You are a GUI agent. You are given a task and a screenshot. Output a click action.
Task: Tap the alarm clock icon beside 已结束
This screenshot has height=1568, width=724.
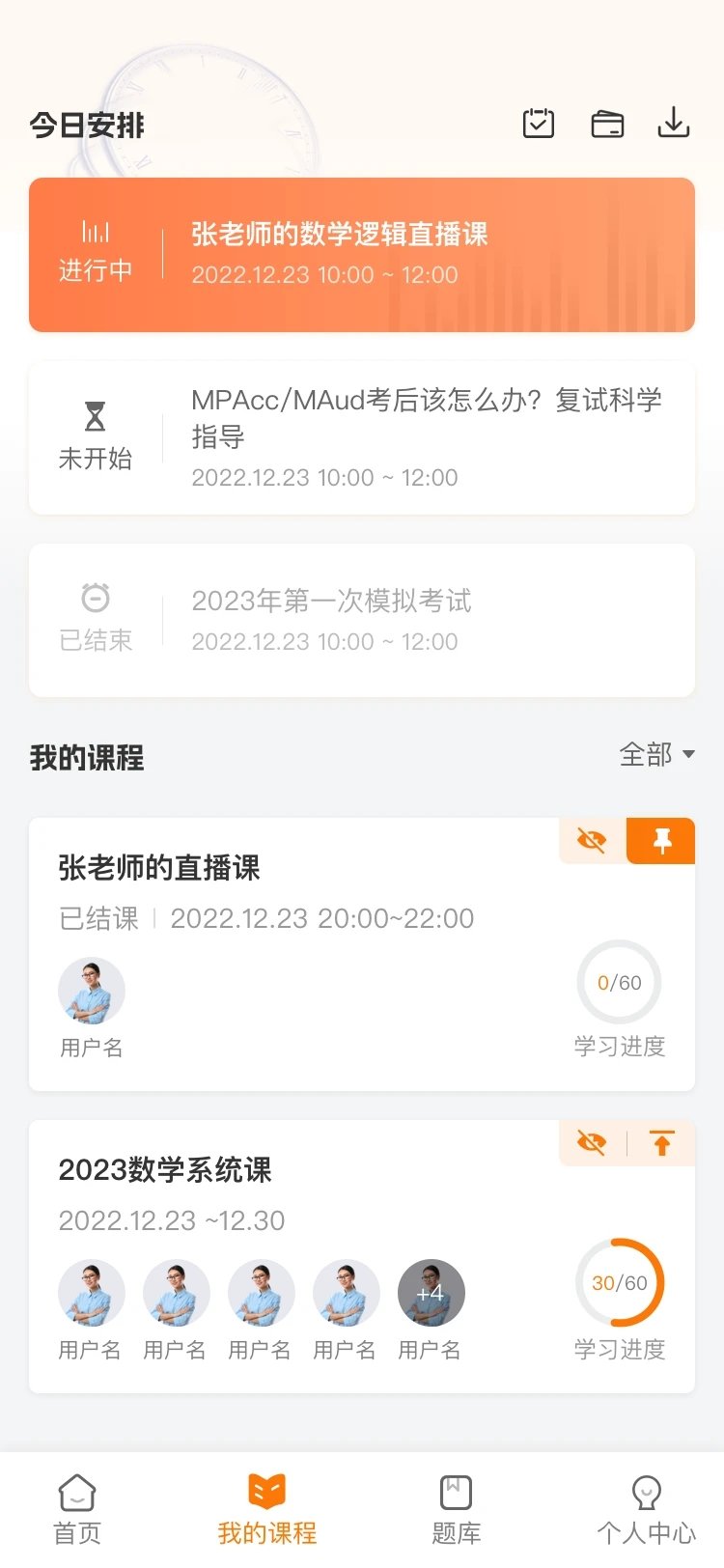[x=96, y=600]
